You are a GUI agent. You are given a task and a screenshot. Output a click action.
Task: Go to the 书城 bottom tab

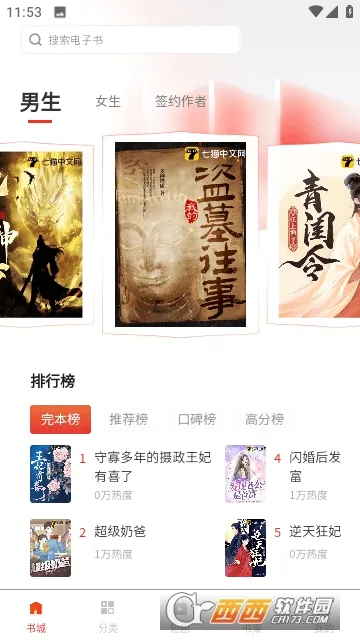36,617
